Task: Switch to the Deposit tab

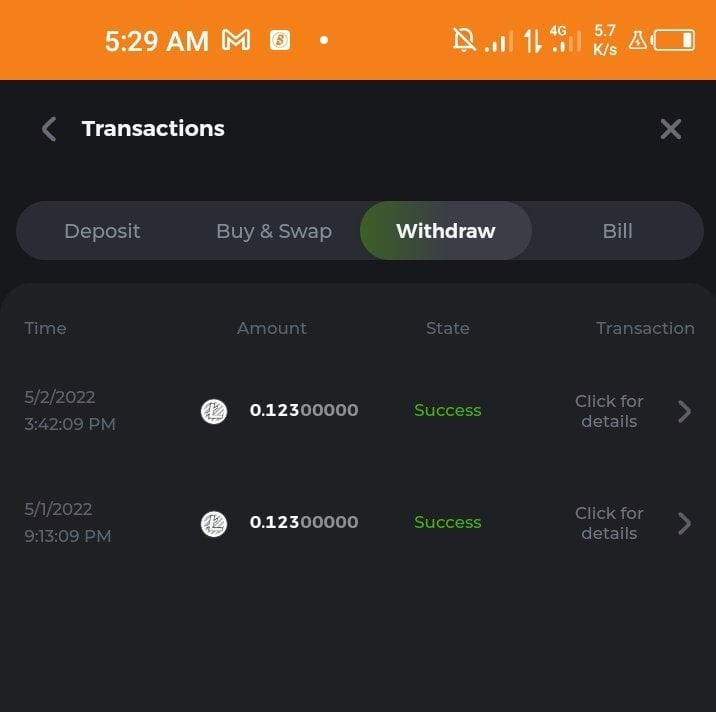Action: point(102,231)
